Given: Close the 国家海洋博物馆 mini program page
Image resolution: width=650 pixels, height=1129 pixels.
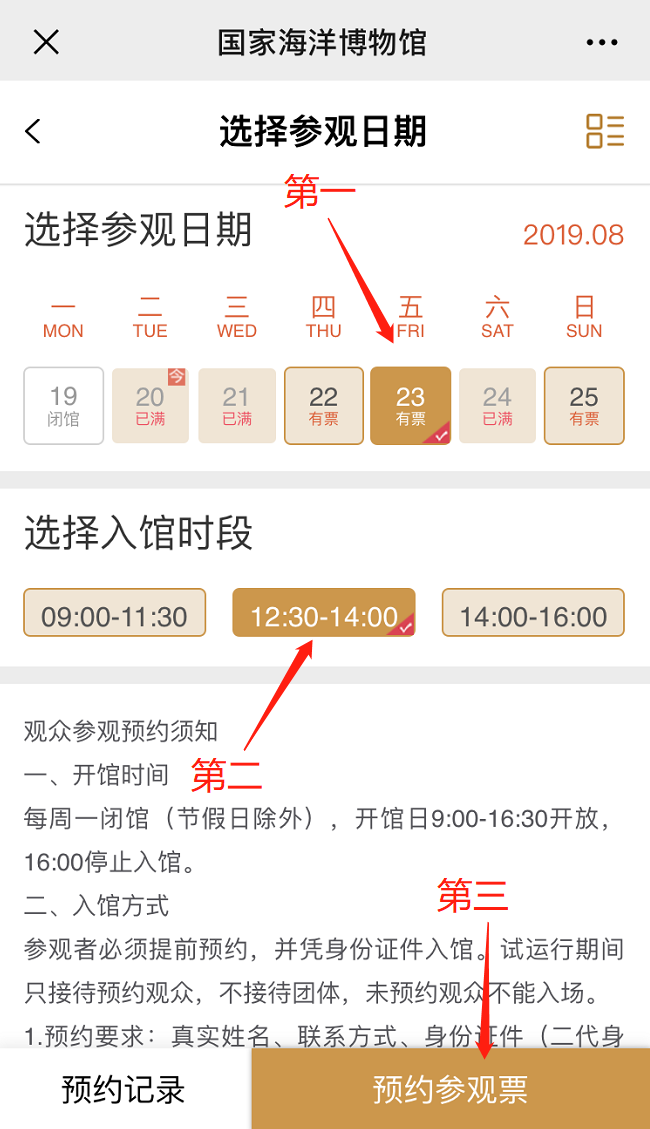Looking at the screenshot, I should (46, 42).
